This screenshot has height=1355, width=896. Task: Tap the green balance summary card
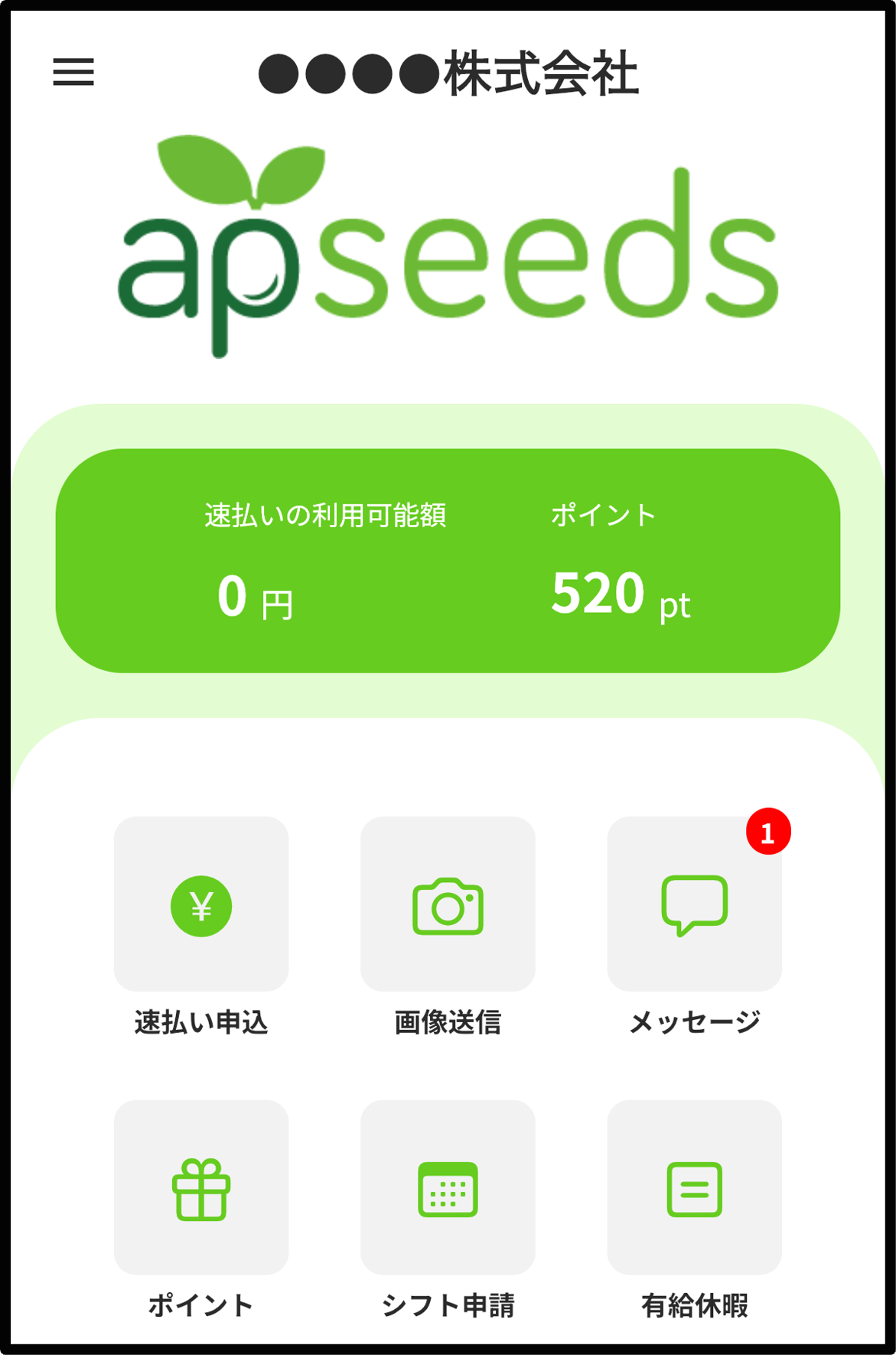pyautogui.click(x=448, y=562)
